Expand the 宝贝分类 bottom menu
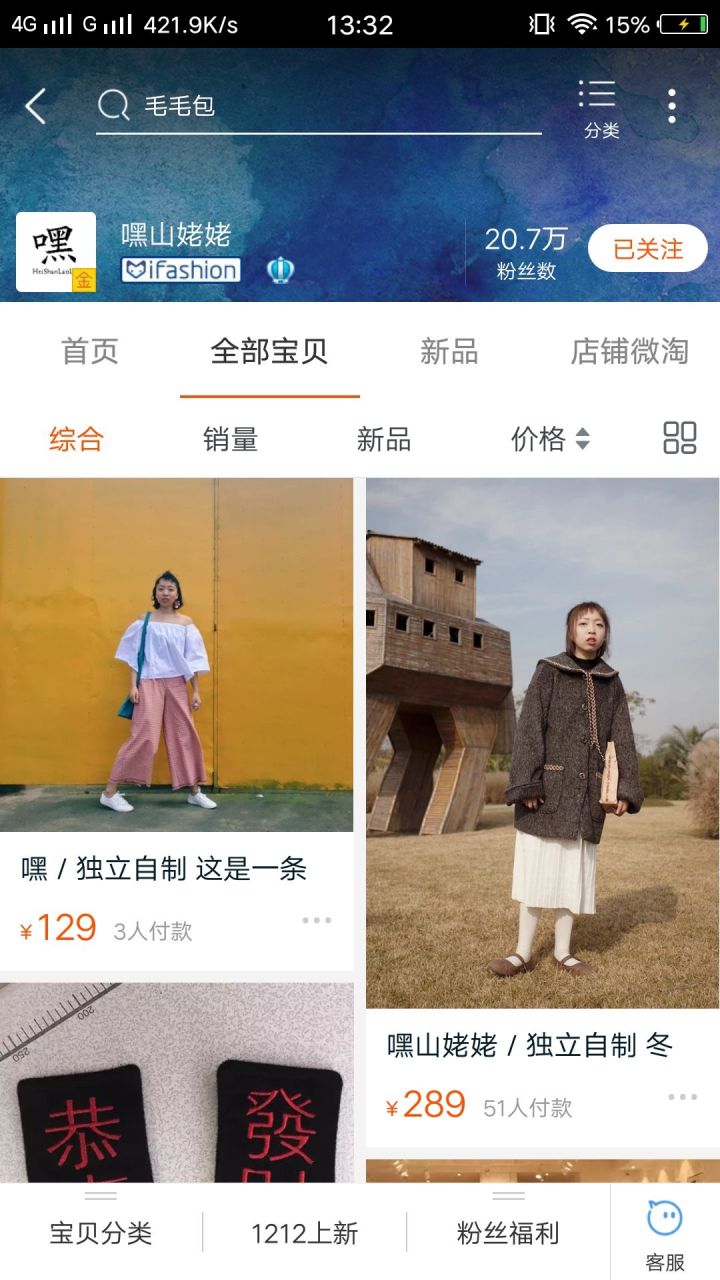720x1280 pixels. 101,1233
